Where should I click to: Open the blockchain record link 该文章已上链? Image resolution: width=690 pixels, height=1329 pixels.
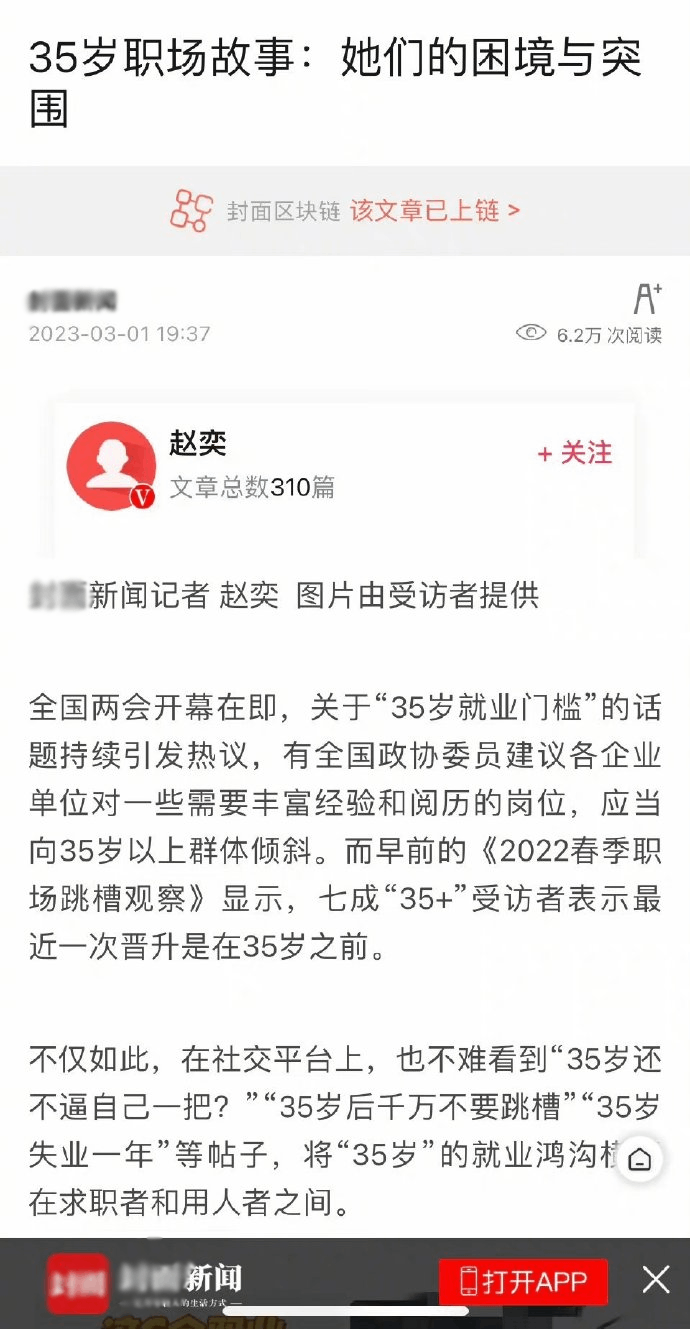coord(434,211)
